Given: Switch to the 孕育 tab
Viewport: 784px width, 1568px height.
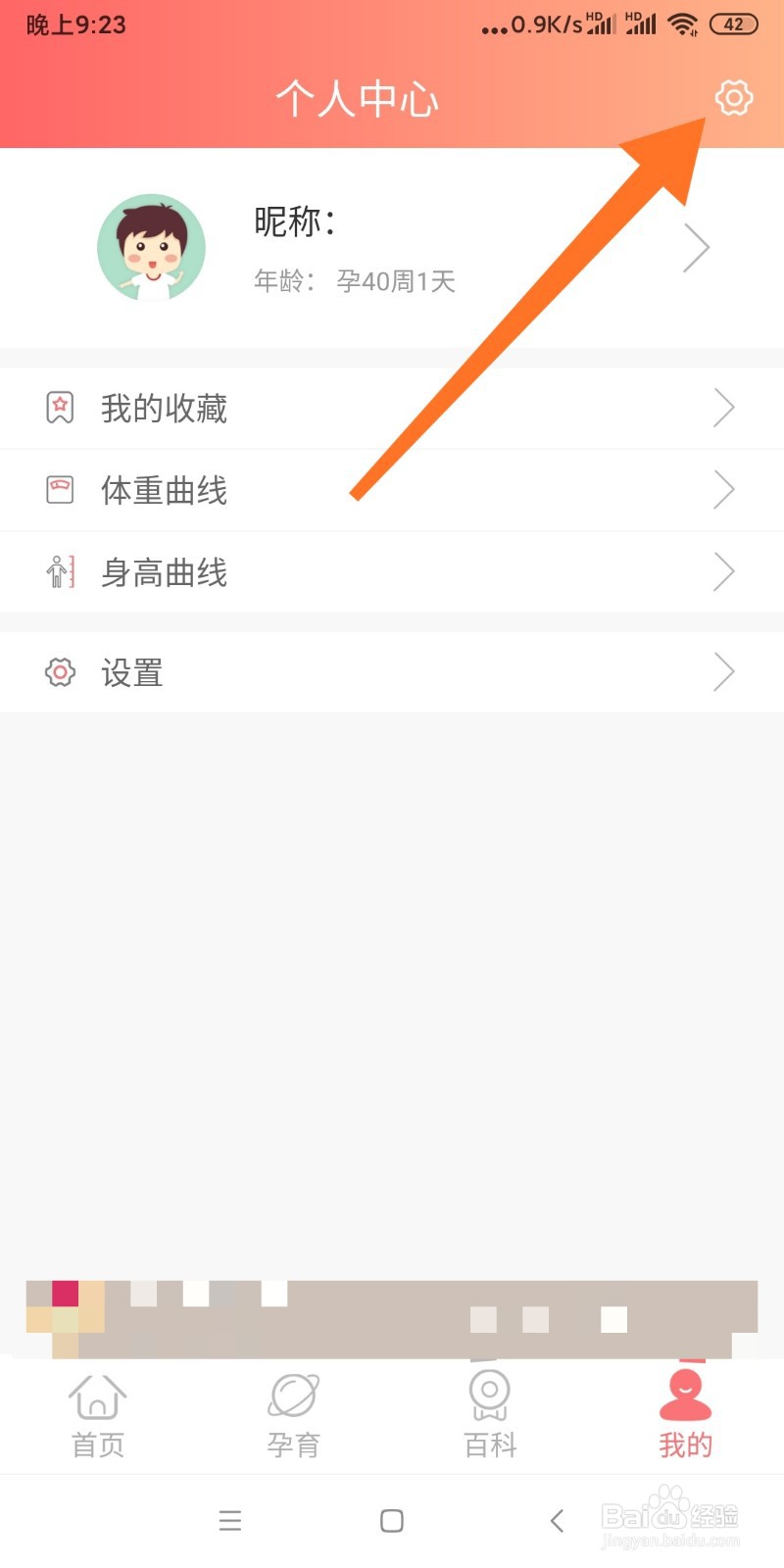Looking at the screenshot, I should click(292, 1416).
